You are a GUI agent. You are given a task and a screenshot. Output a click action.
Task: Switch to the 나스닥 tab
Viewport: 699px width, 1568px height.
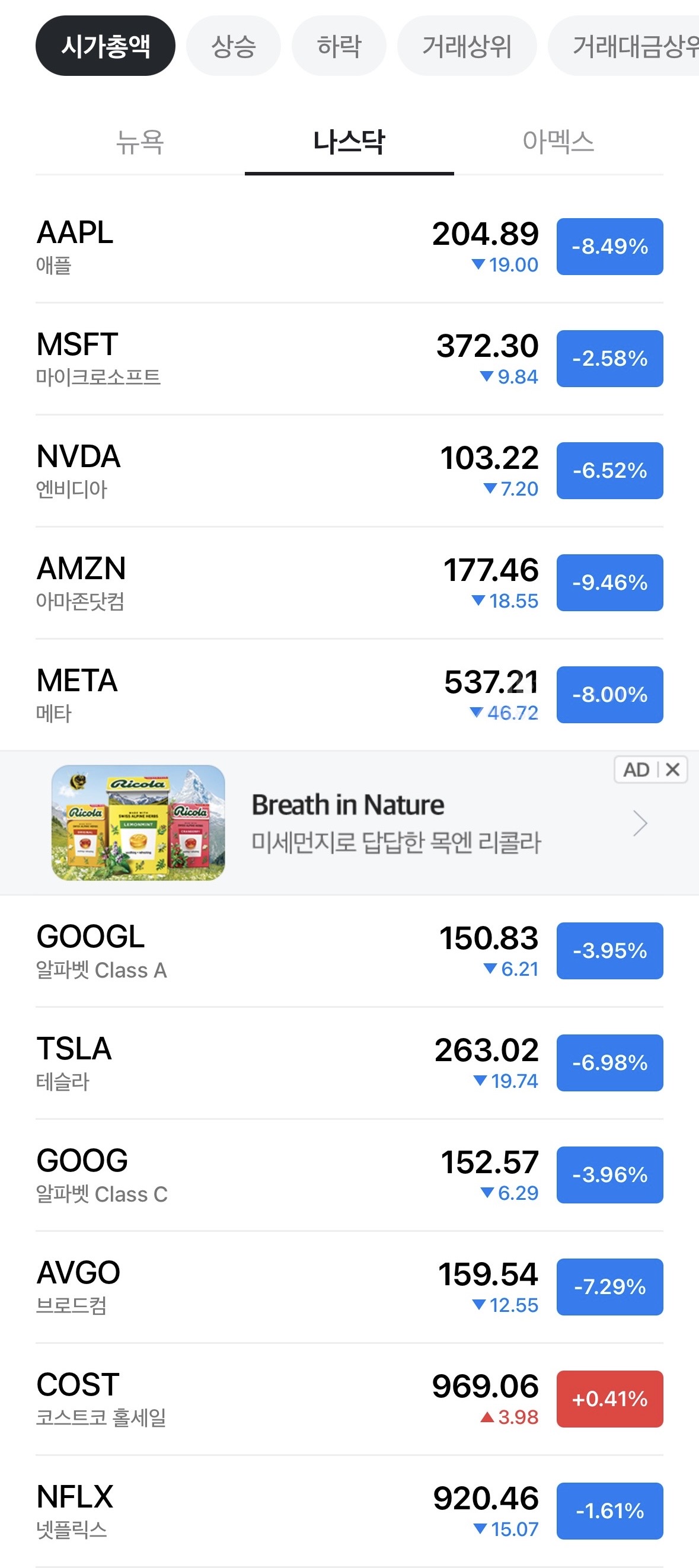tap(349, 142)
